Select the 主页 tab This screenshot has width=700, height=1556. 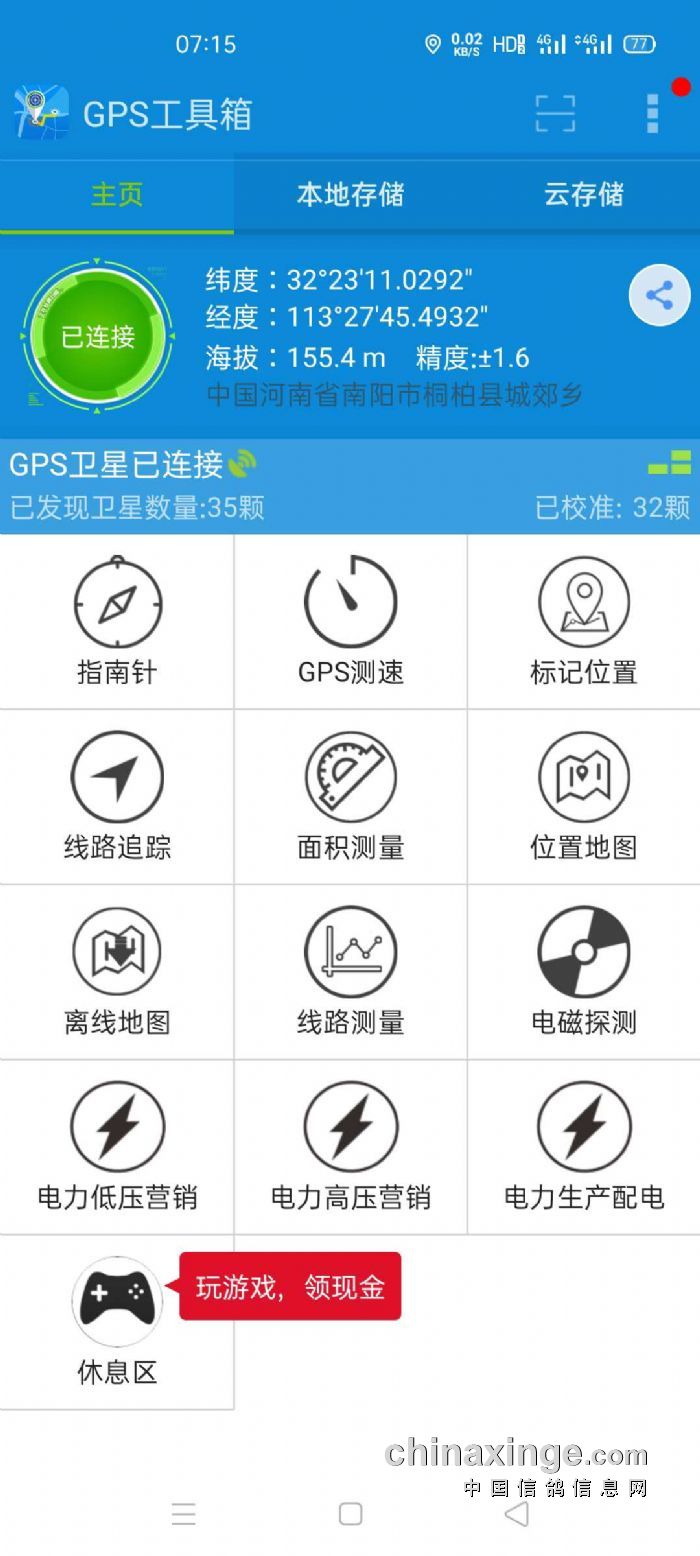coord(117,194)
